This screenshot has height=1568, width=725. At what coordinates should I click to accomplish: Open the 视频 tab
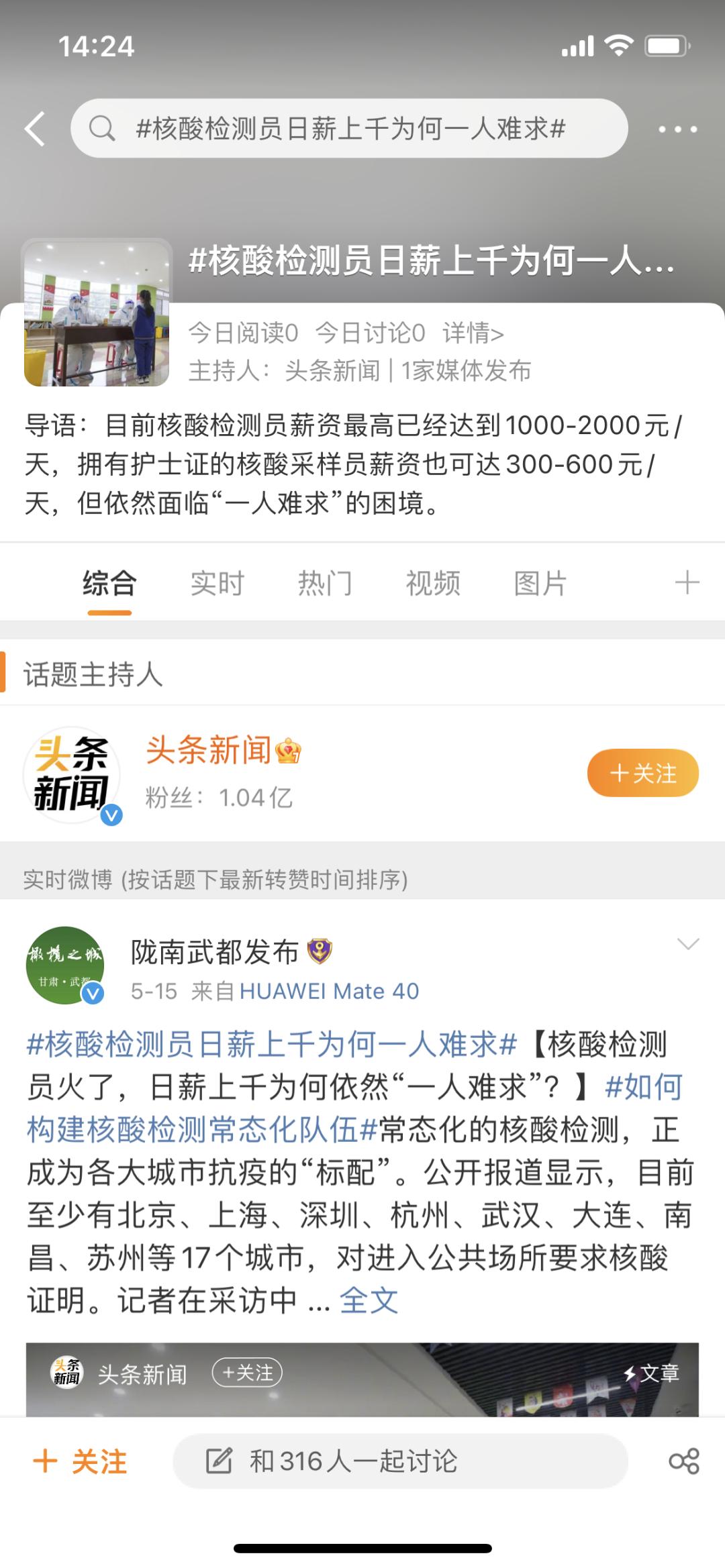[434, 582]
